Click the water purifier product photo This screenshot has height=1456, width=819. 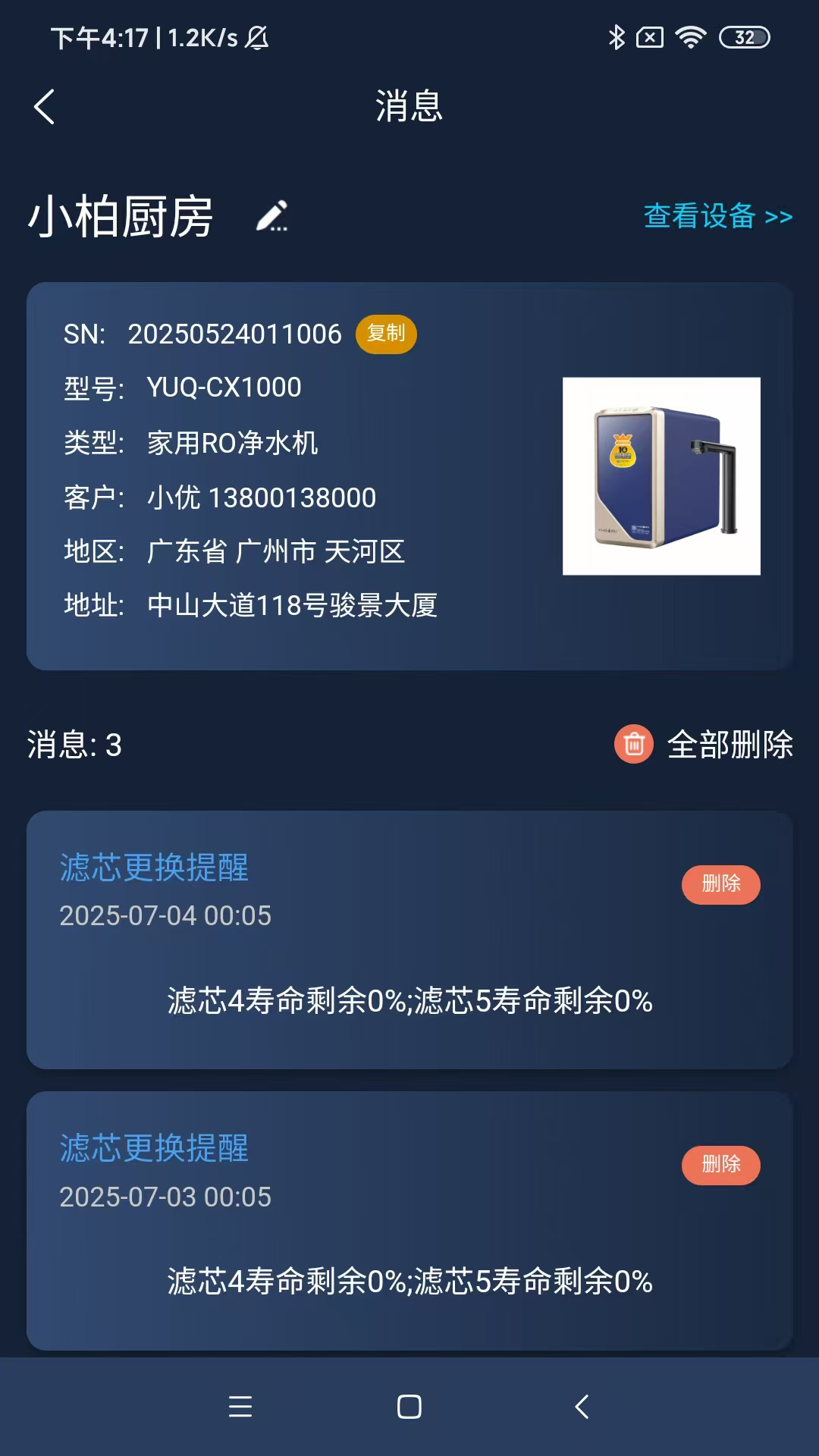661,476
